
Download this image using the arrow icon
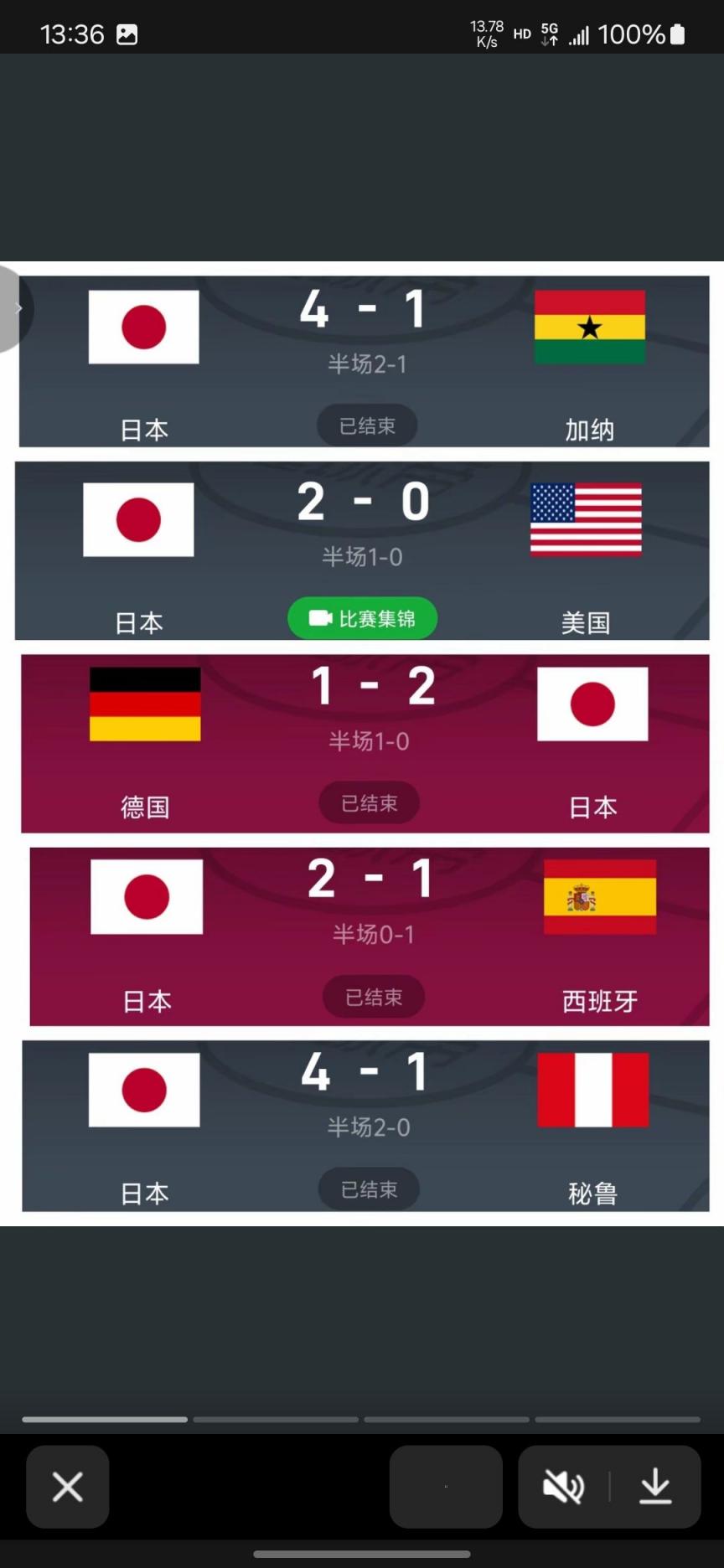655,1487
